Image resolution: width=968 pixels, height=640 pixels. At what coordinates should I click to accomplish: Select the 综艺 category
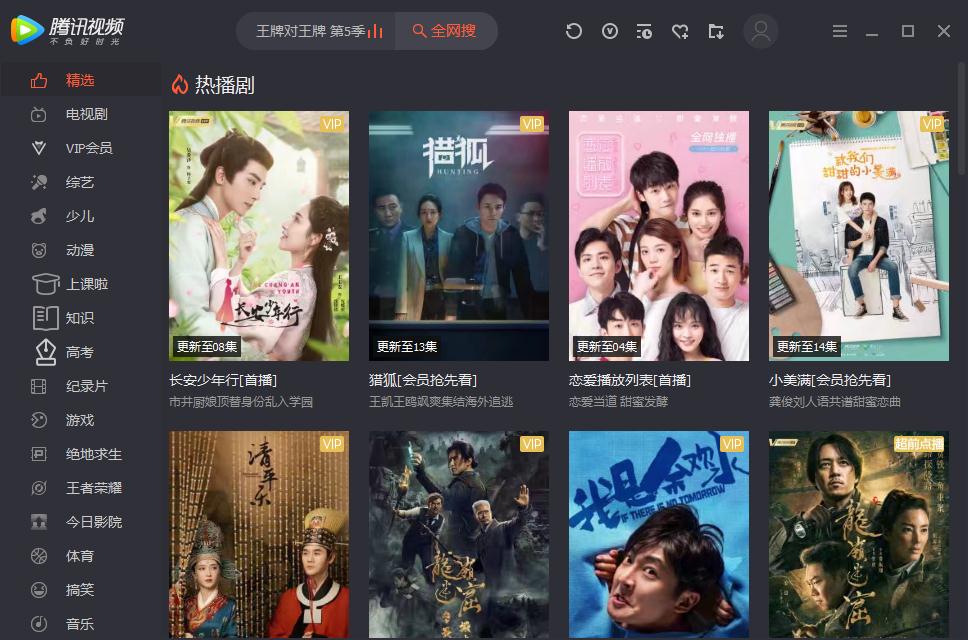tap(80, 182)
